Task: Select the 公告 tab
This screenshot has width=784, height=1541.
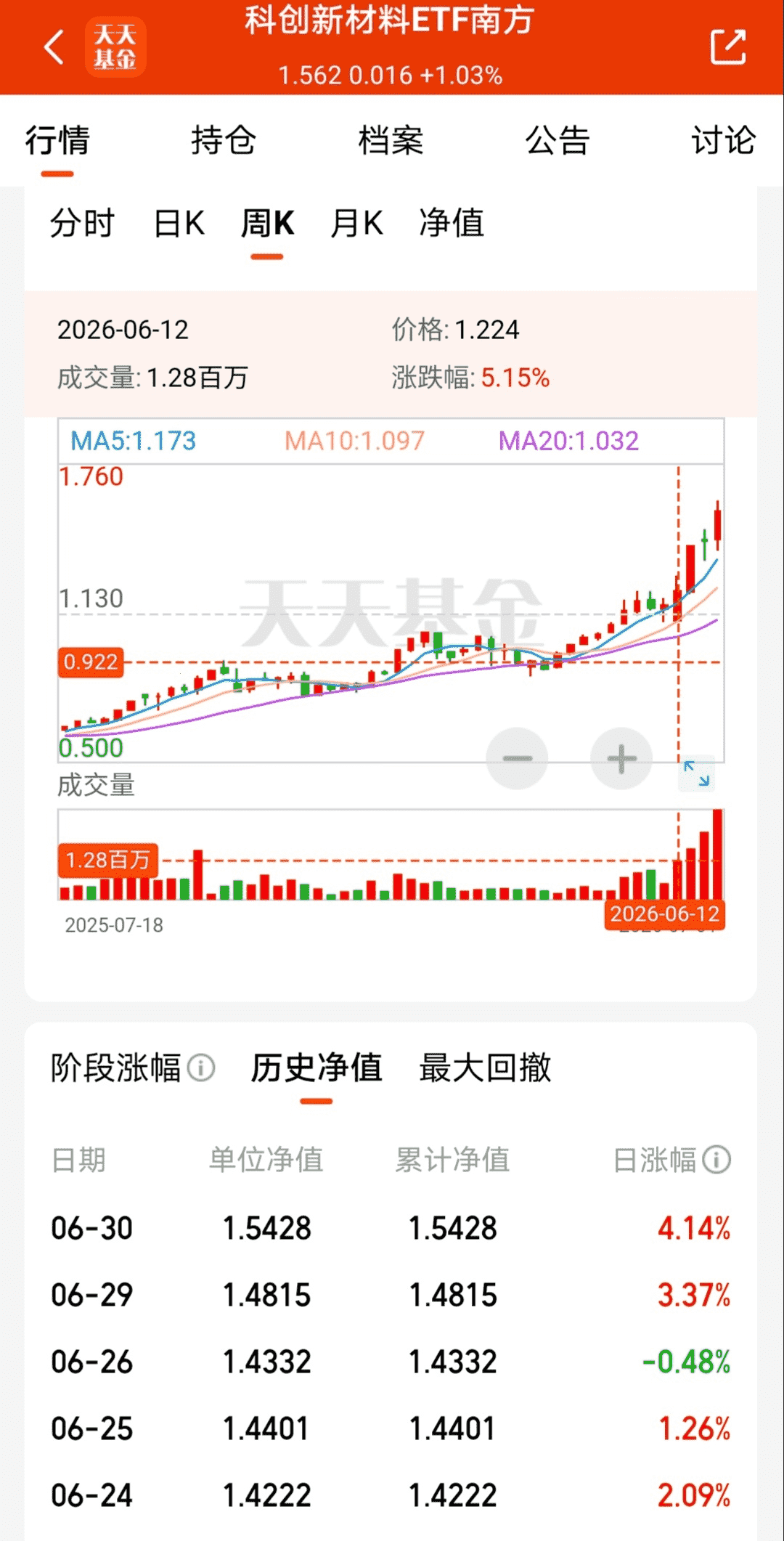Action: point(558,140)
